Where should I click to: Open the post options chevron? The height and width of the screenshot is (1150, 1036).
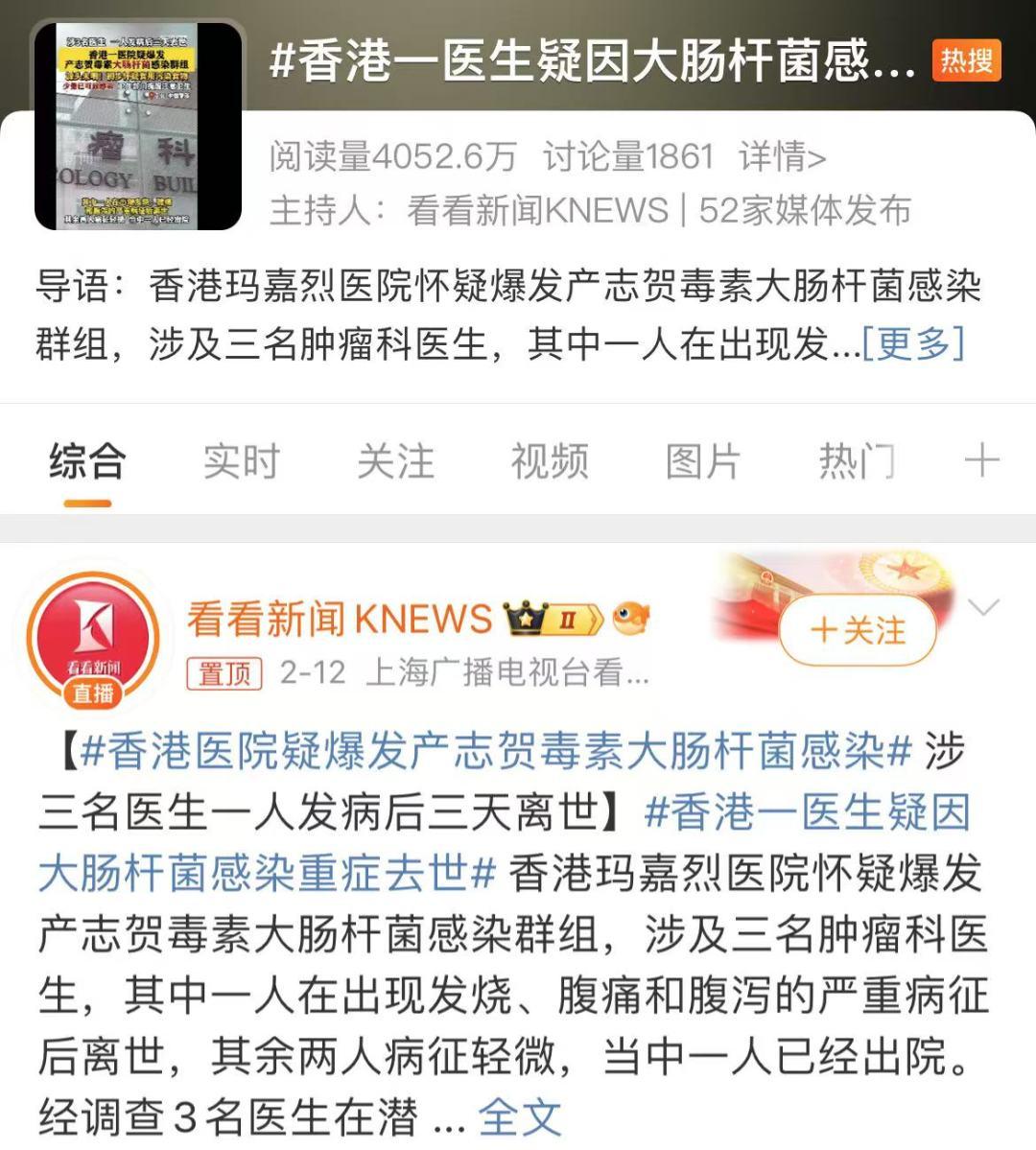(x=984, y=606)
